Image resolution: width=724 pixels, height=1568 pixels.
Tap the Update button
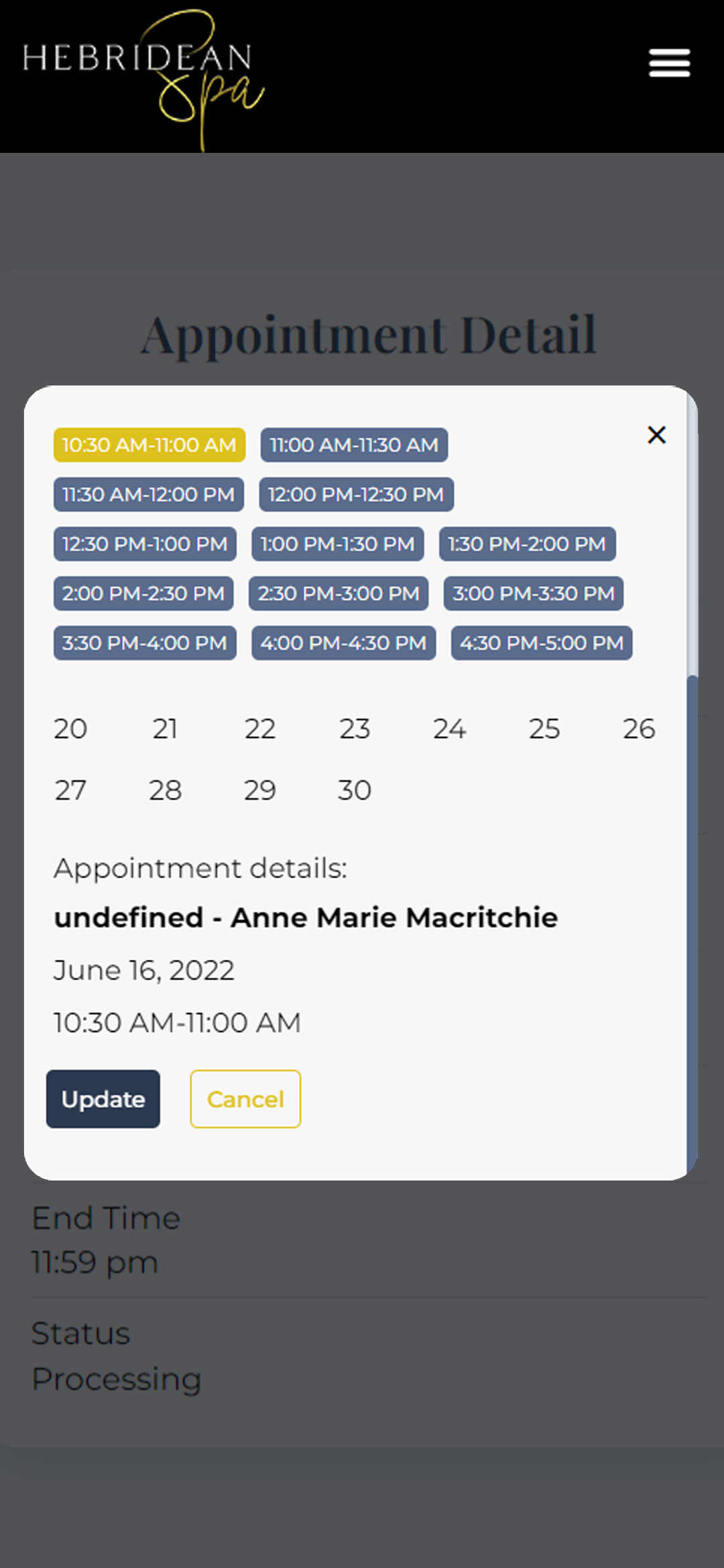103,1099
